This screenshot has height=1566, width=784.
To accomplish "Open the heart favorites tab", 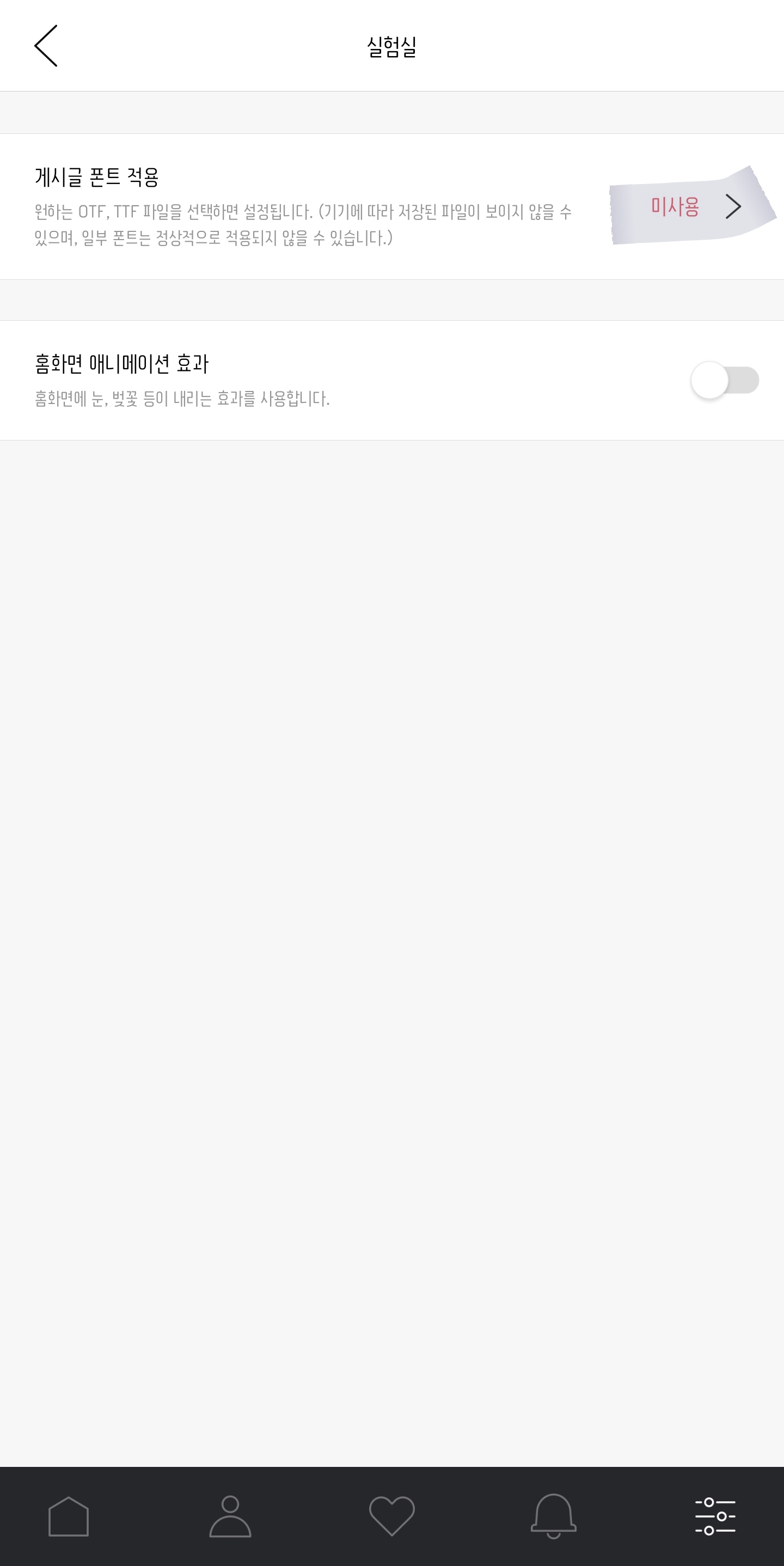I will pyautogui.click(x=392, y=1516).
